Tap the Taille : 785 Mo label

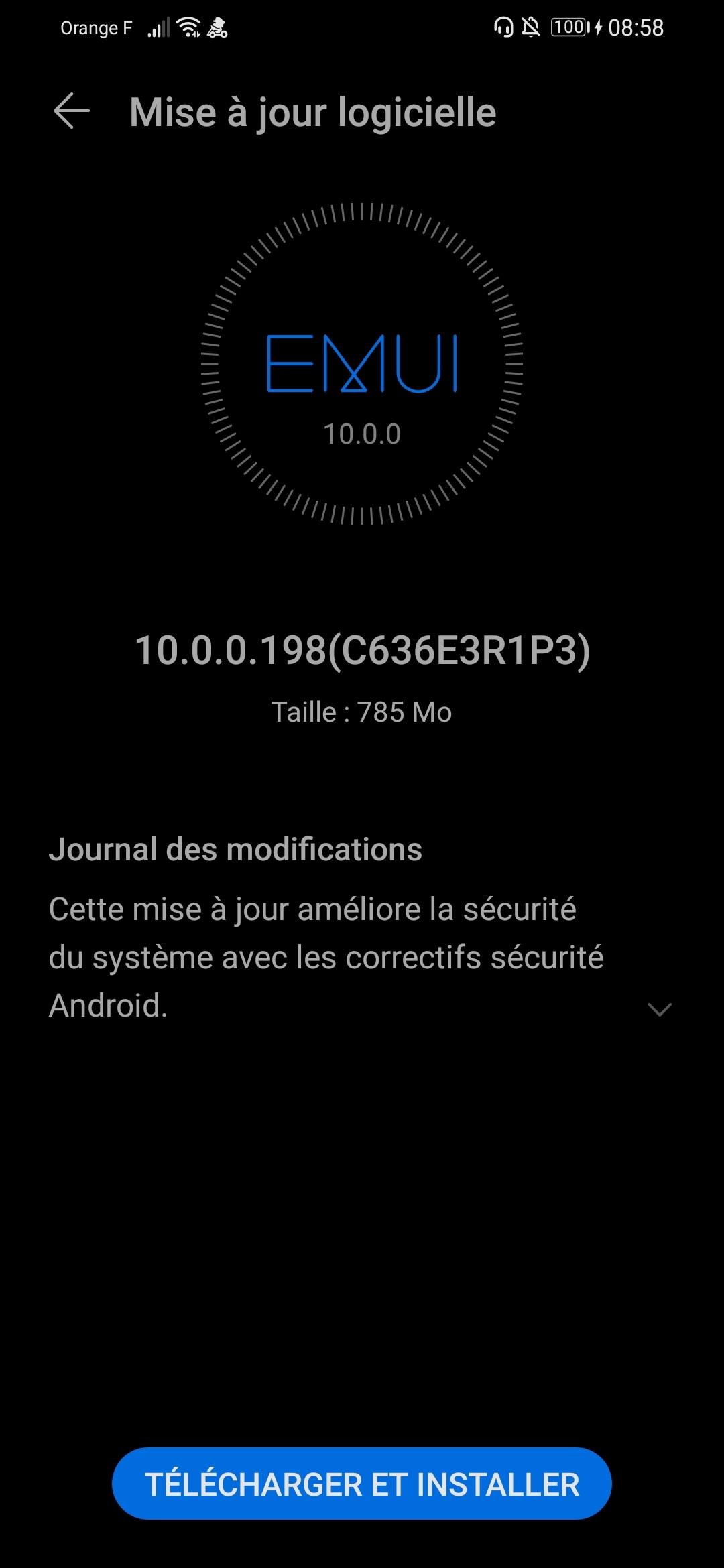tap(362, 712)
